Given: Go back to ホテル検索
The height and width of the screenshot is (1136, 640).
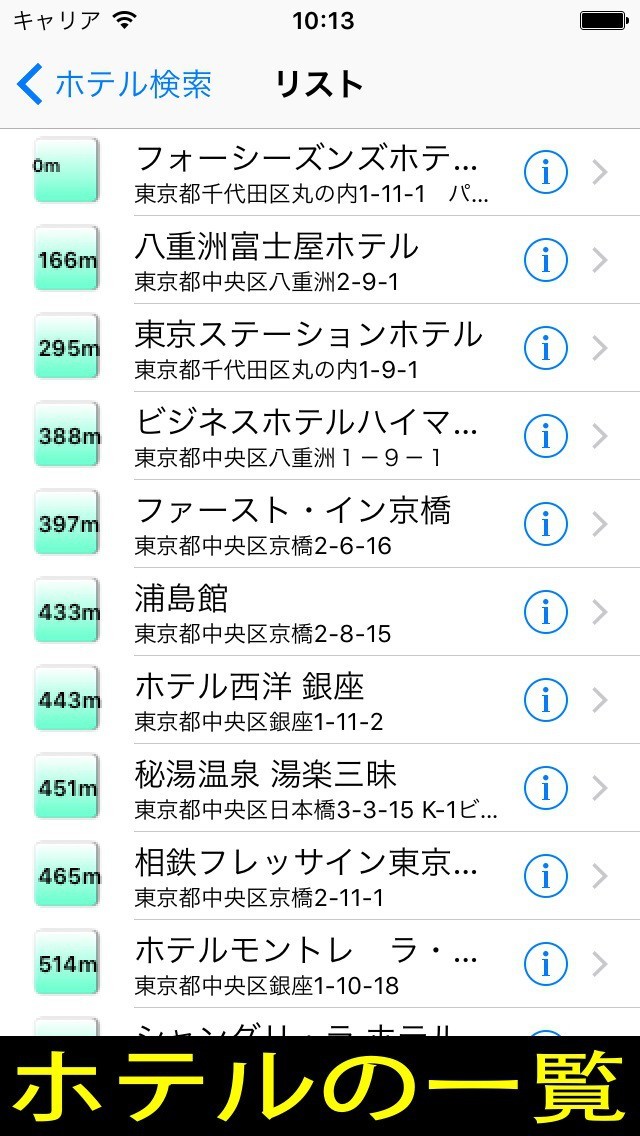Looking at the screenshot, I should coord(114,84).
